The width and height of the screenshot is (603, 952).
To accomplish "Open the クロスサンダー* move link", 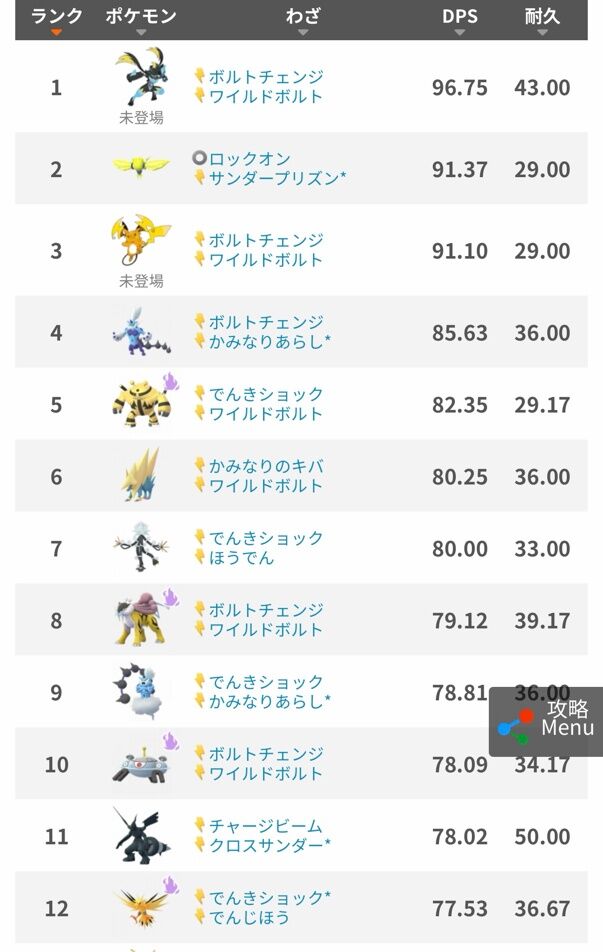I will point(269,846).
